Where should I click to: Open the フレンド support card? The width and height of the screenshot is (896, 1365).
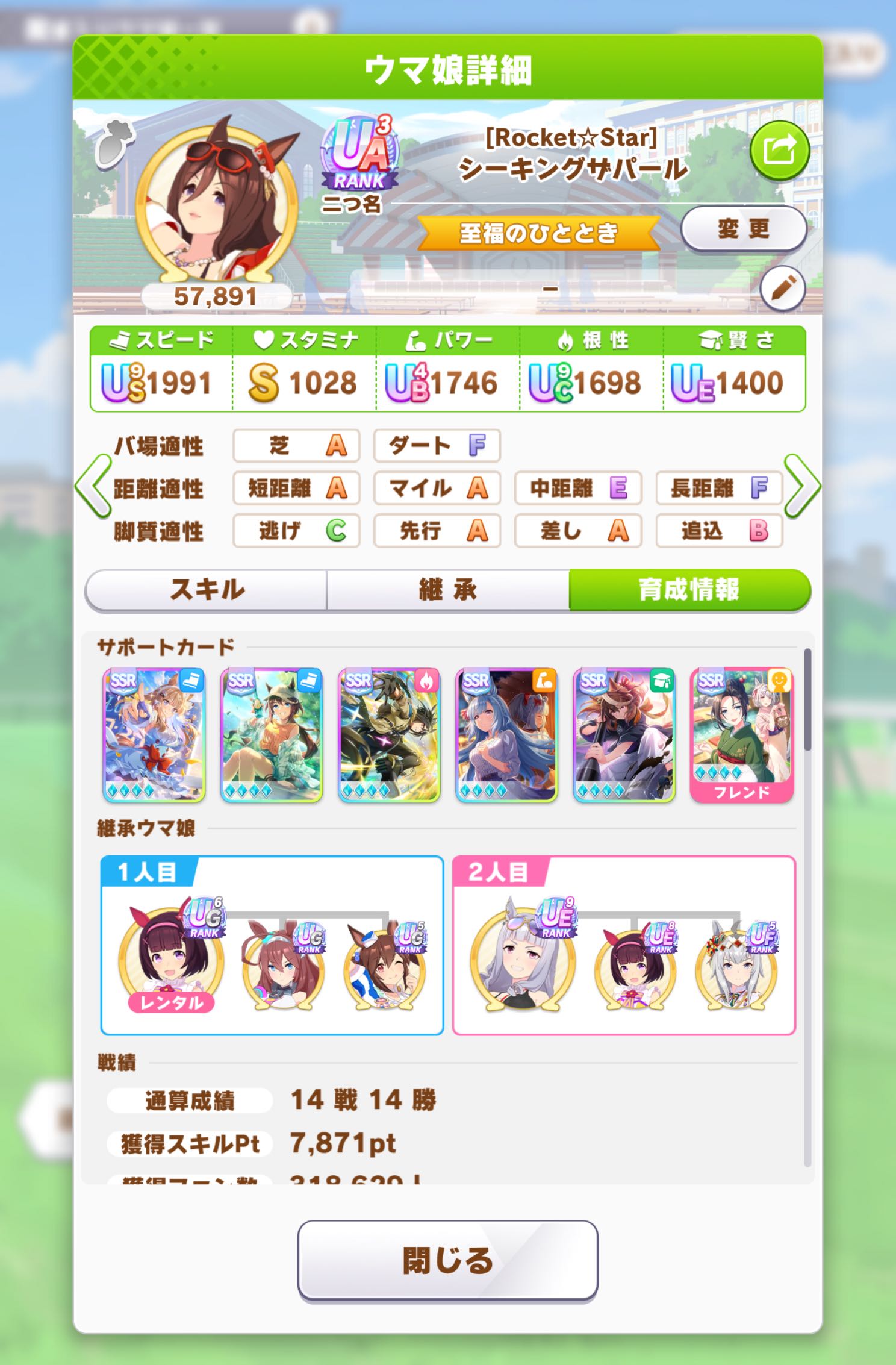[741, 735]
